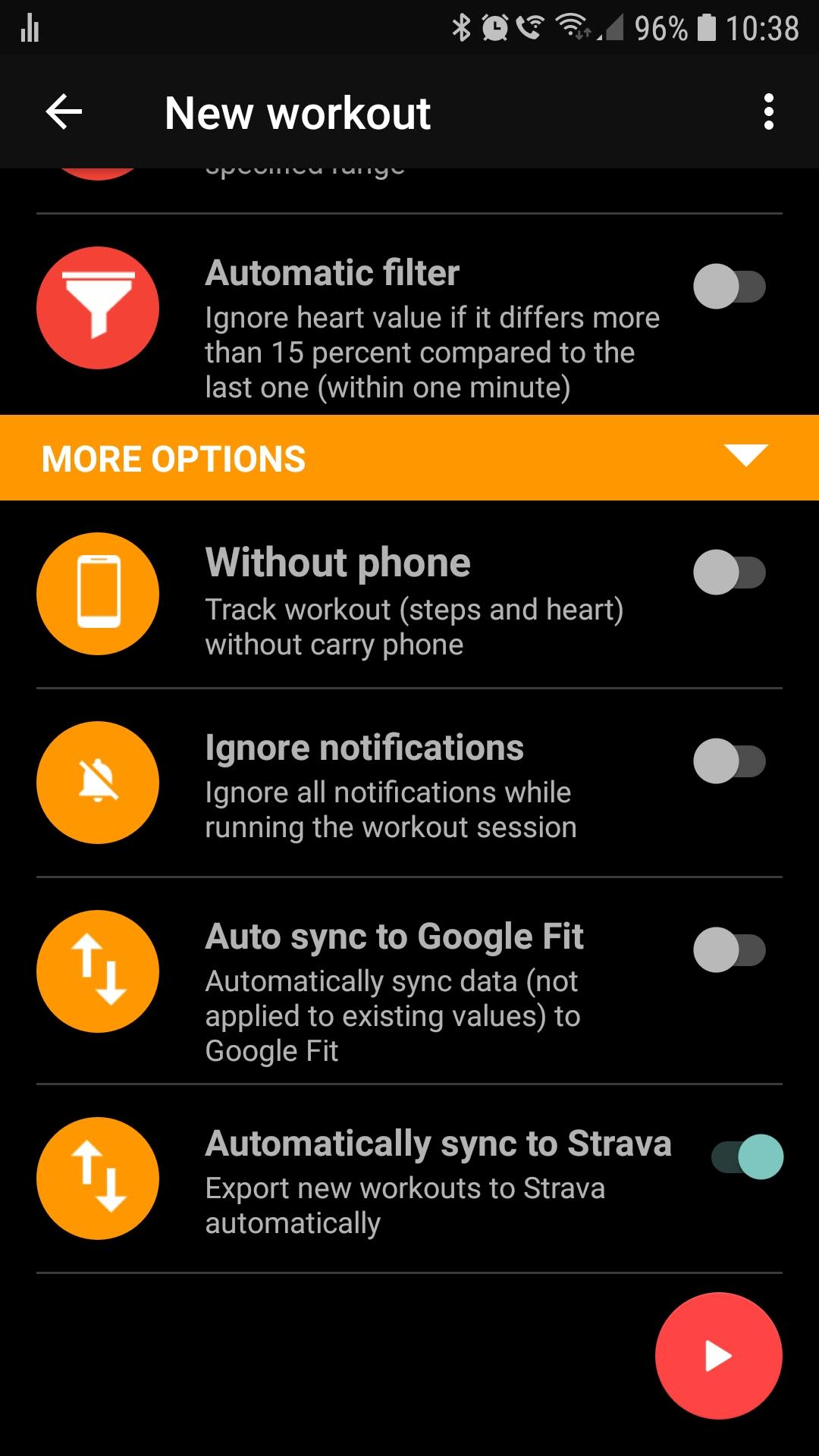Open the three-dot overflow menu
The image size is (819, 1456).
pos(768,112)
